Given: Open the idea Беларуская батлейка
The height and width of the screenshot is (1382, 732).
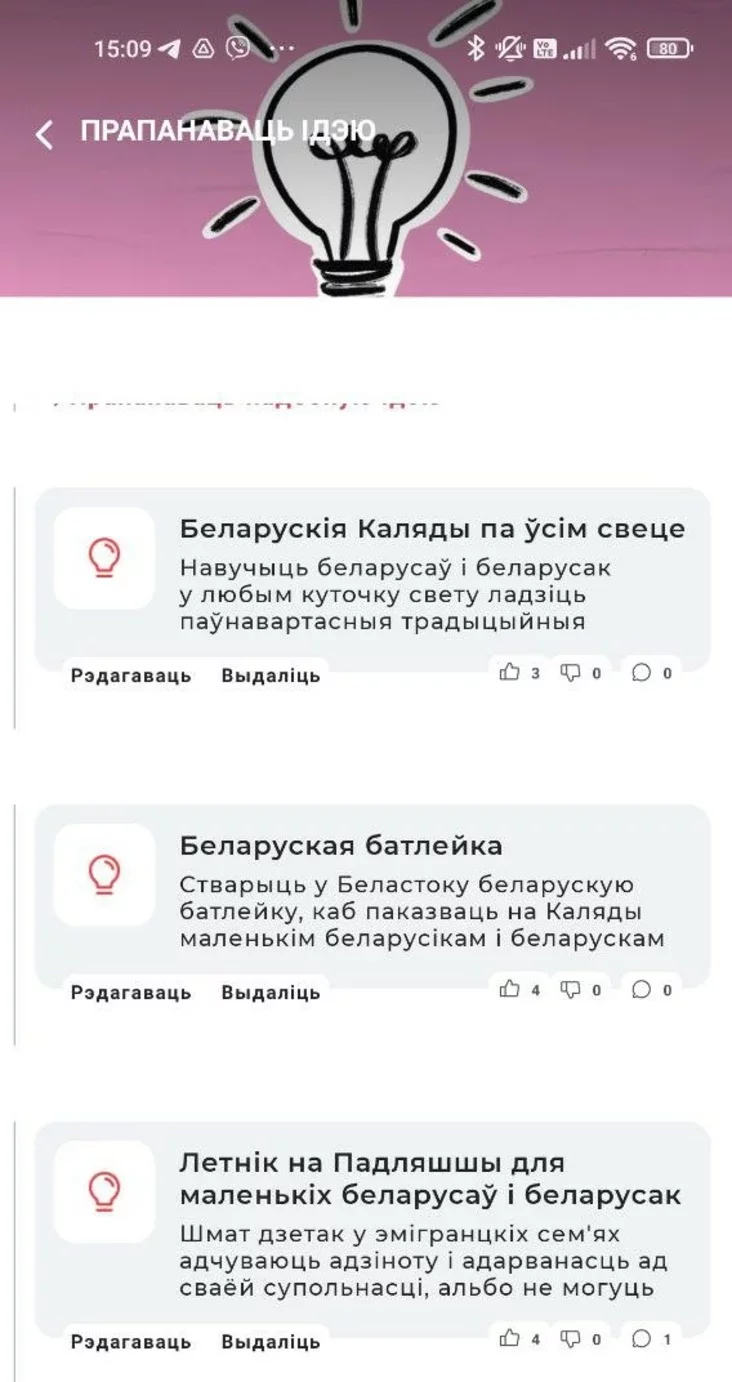Looking at the screenshot, I should coord(341,846).
